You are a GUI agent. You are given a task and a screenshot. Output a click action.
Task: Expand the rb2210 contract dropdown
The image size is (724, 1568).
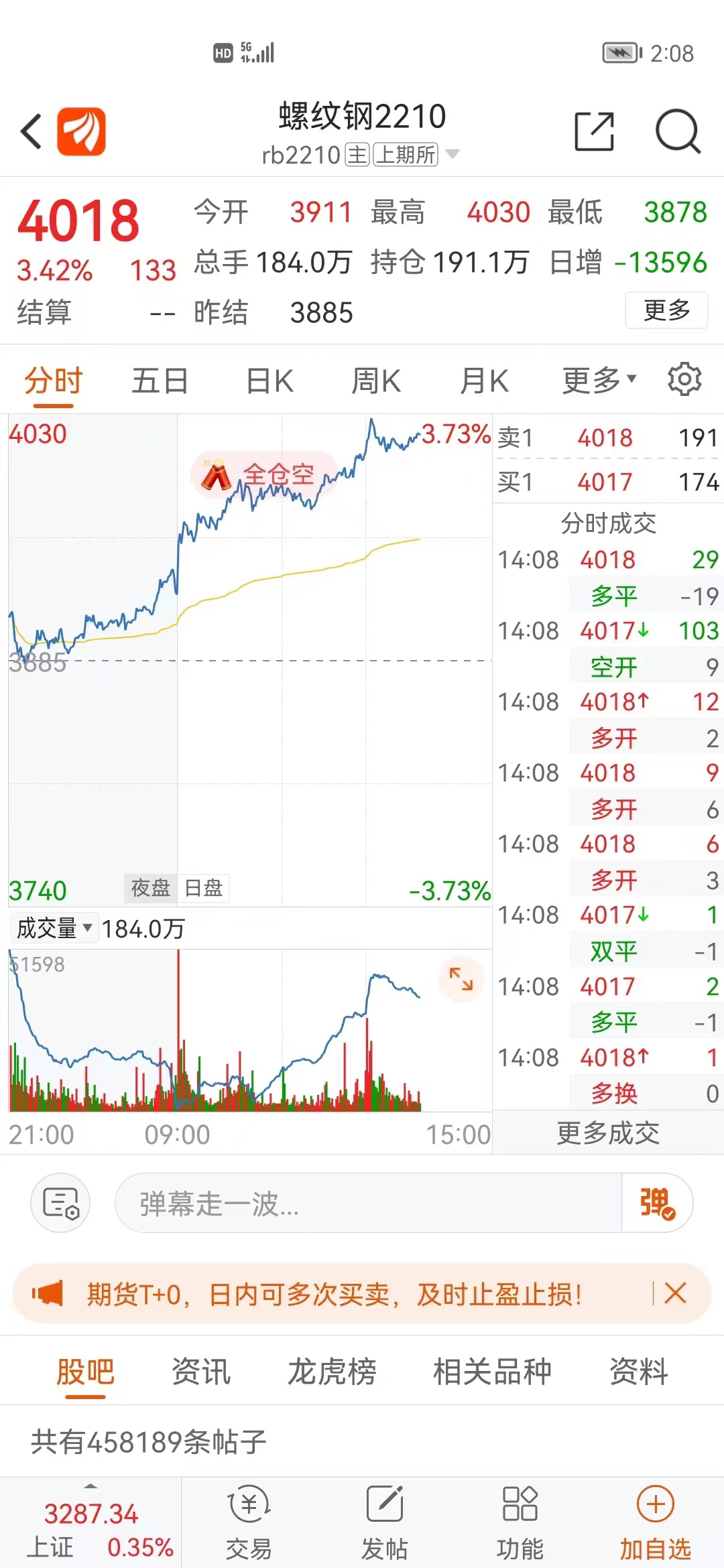452,155
